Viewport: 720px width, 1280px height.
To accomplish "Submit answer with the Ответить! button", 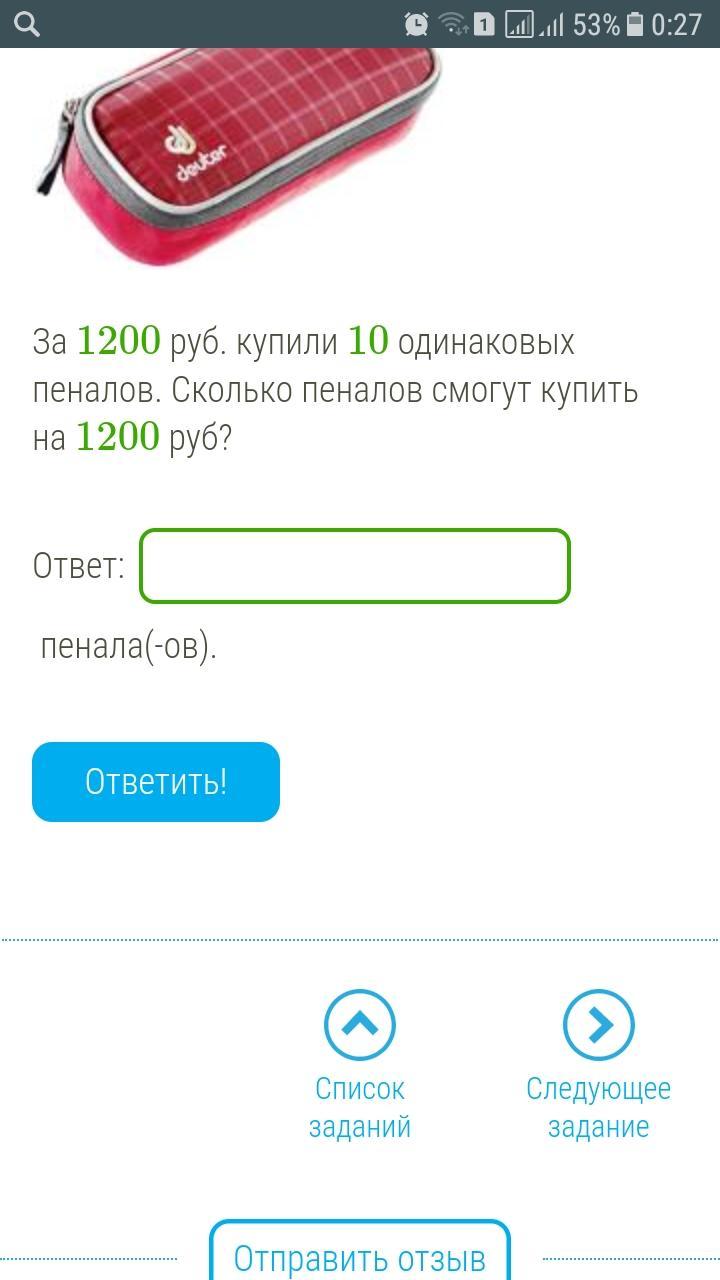I will tap(156, 782).
